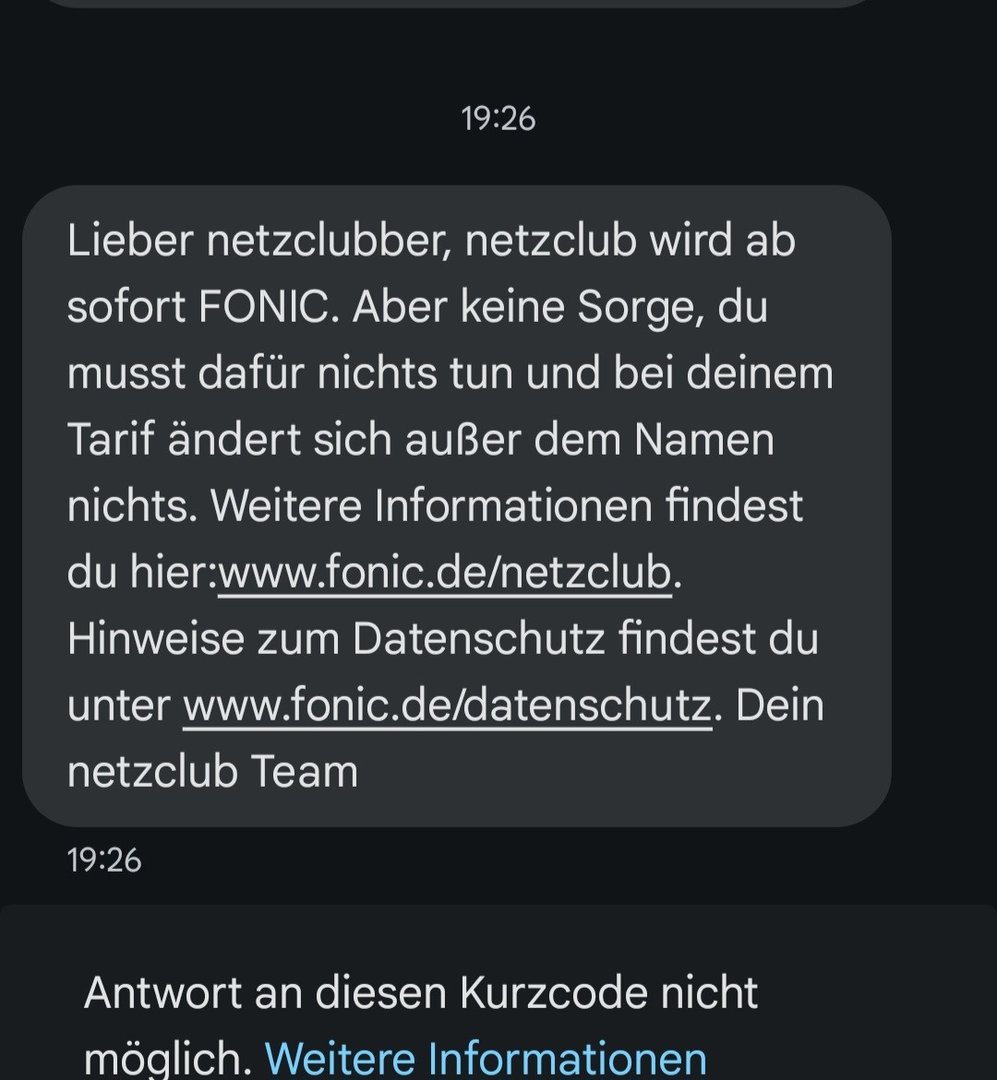Image resolution: width=997 pixels, height=1080 pixels.
Task: Open the www.fonic.de/datenschutz link
Action: click(x=447, y=706)
